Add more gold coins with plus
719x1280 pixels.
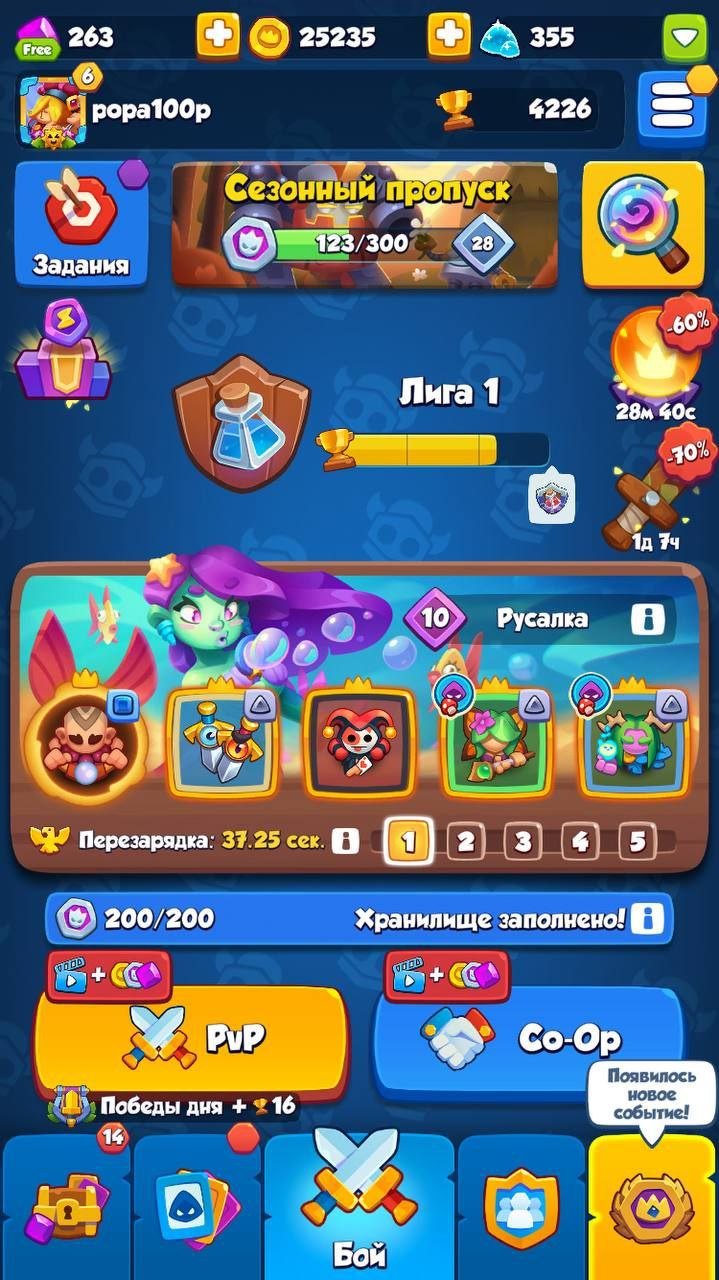pos(218,37)
